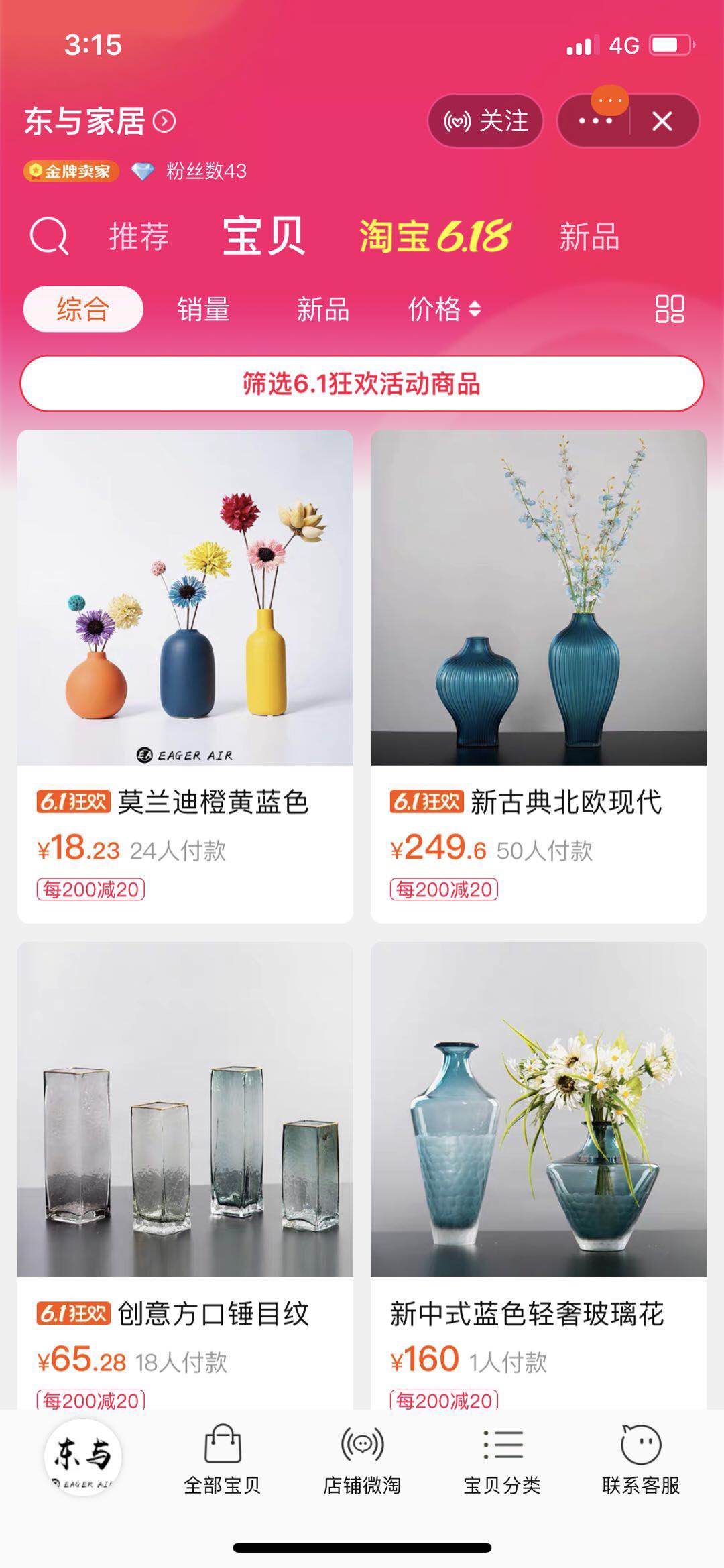Sort items by 销量

(203, 309)
